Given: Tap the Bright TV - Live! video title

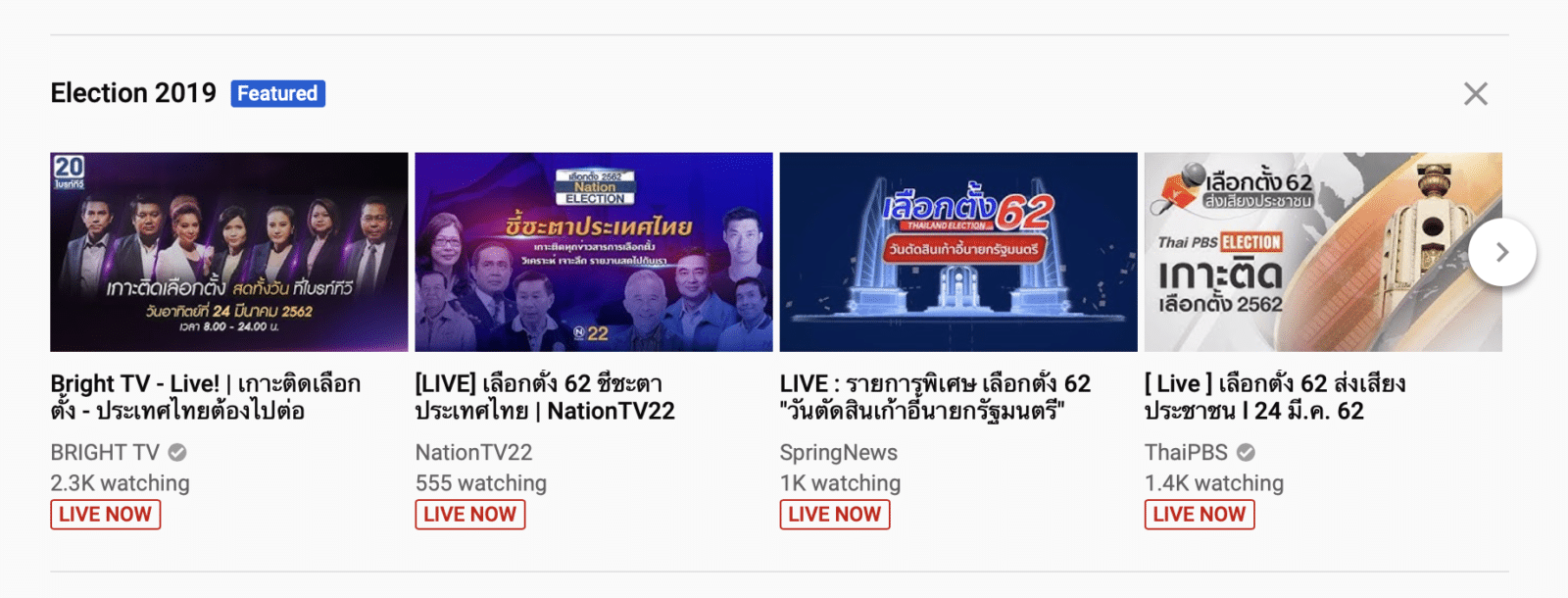Looking at the screenshot, I should click(x=205, y=397).
